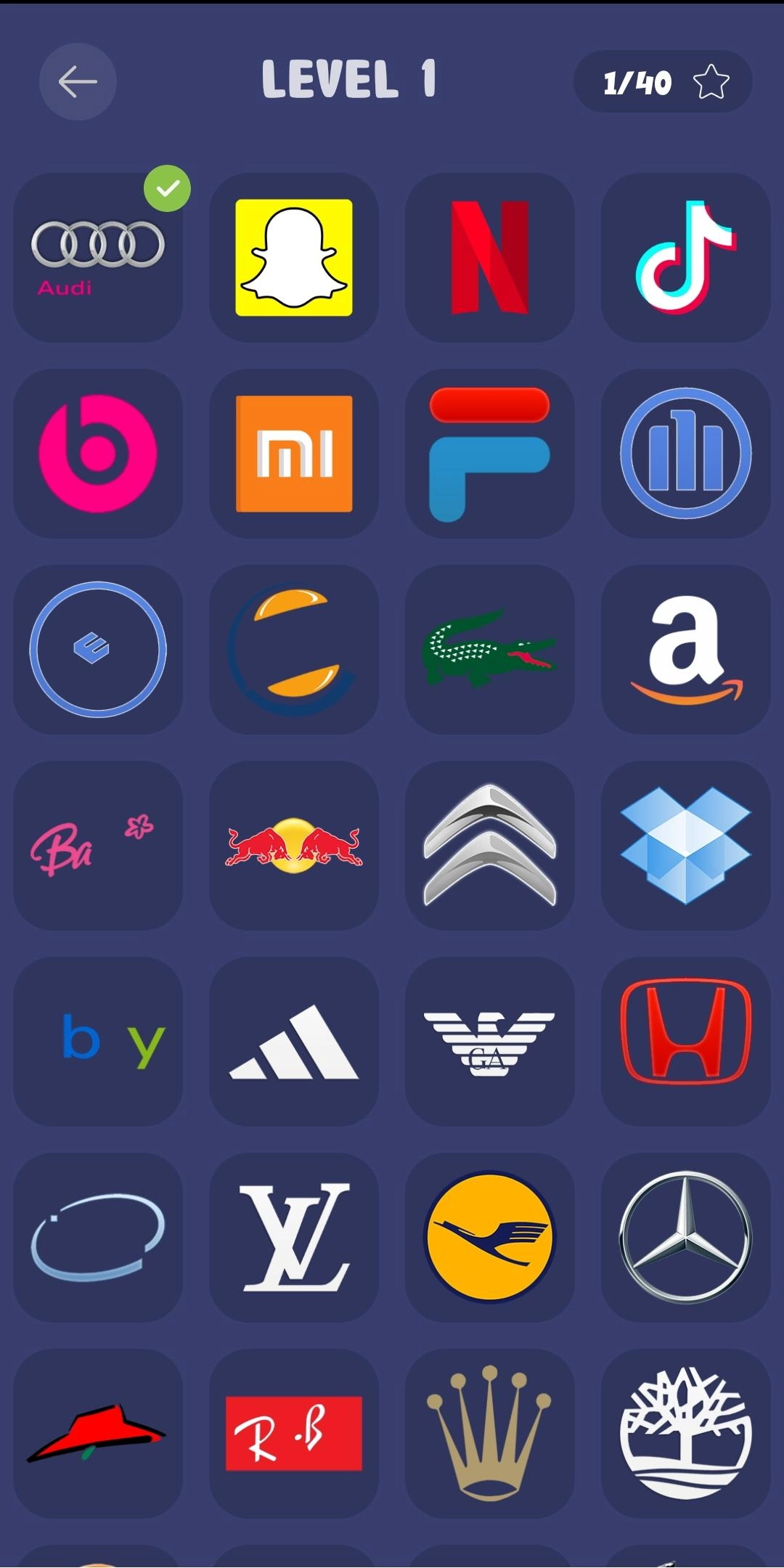Open the Amazon smile arrow logo
784x1568 pixels.
[686, 650]
